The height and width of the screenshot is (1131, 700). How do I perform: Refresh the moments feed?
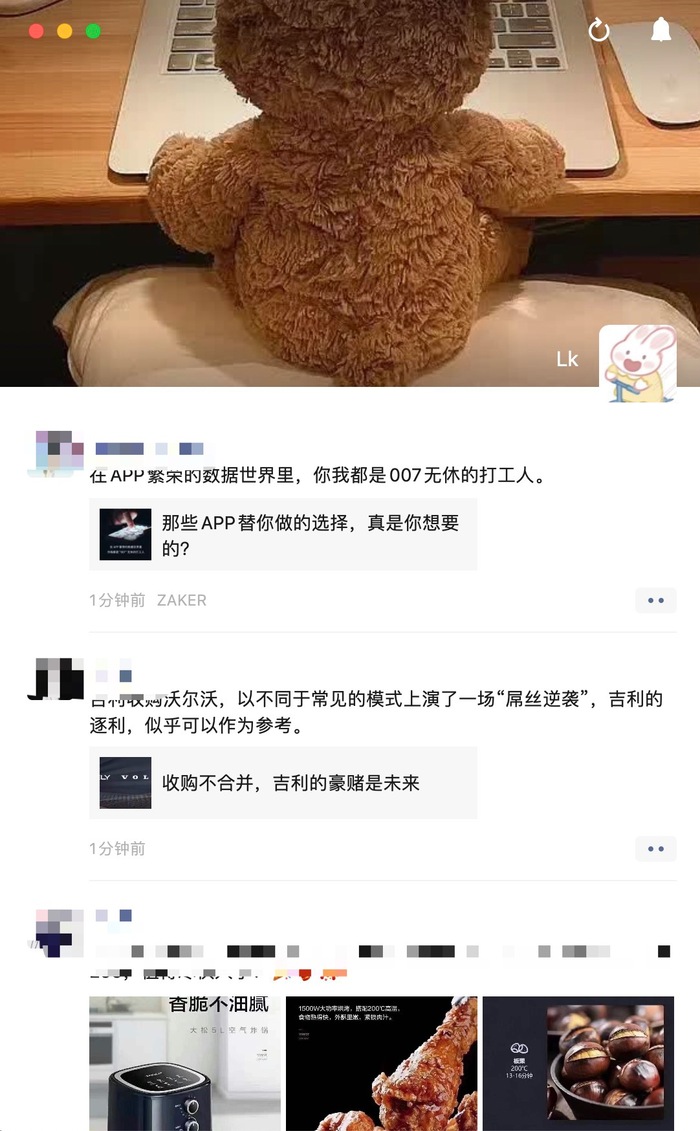coord(599,30)
